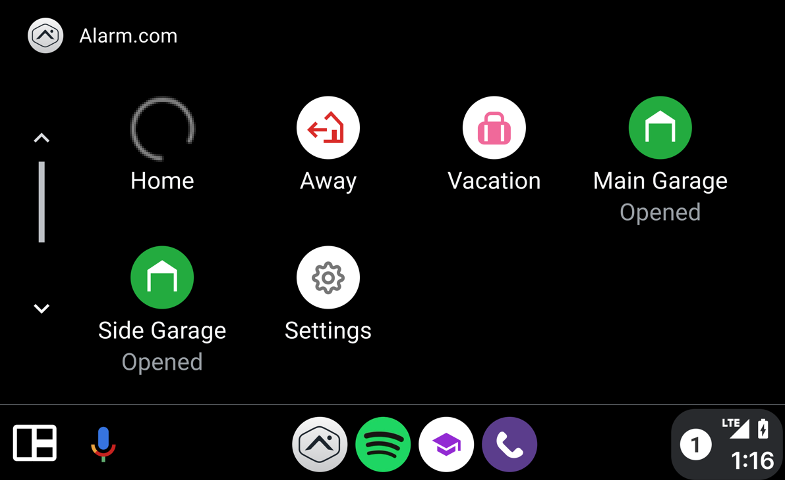Open the split-screen dashboard view
Viewport: 785px width, 480px height.
click(35, 443)
